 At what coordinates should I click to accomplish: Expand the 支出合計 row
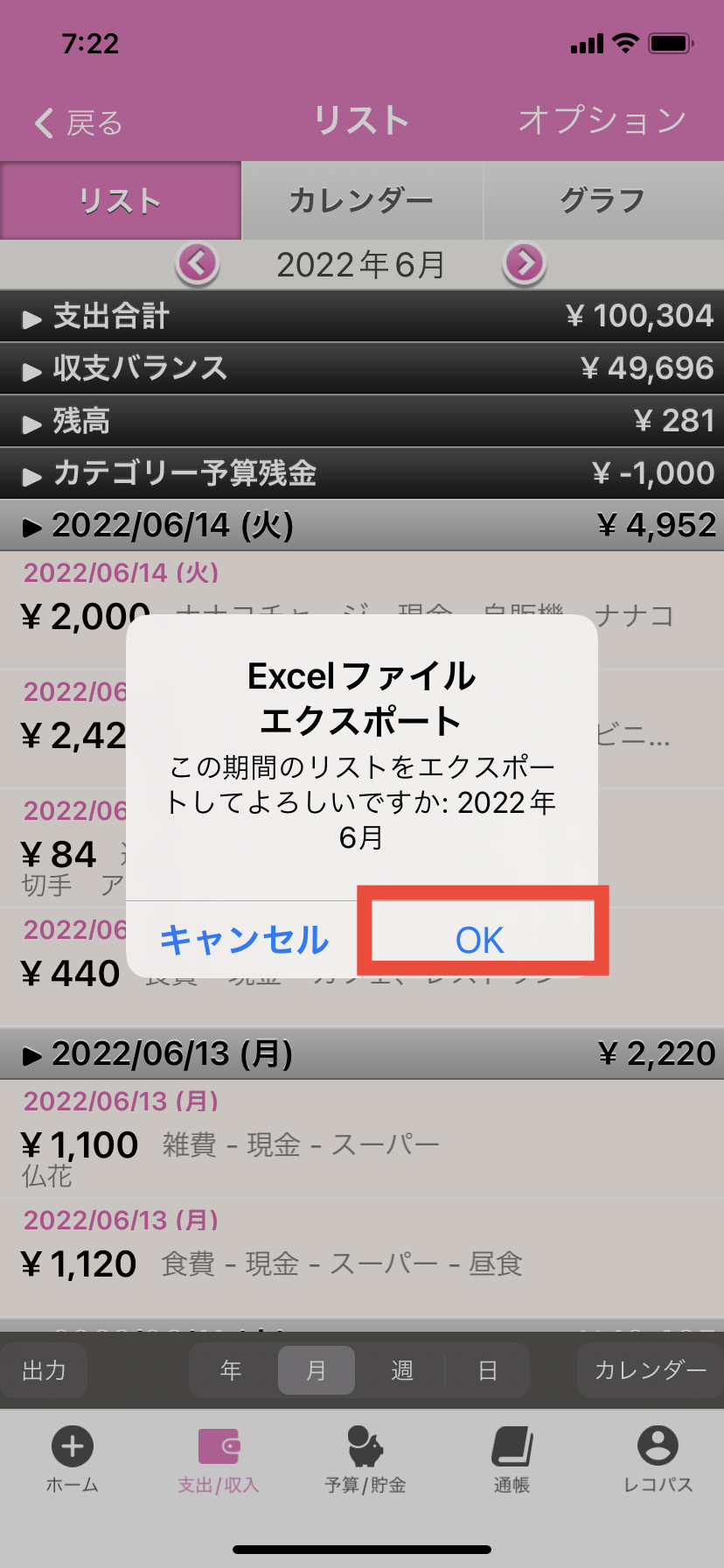coord(362,316)
